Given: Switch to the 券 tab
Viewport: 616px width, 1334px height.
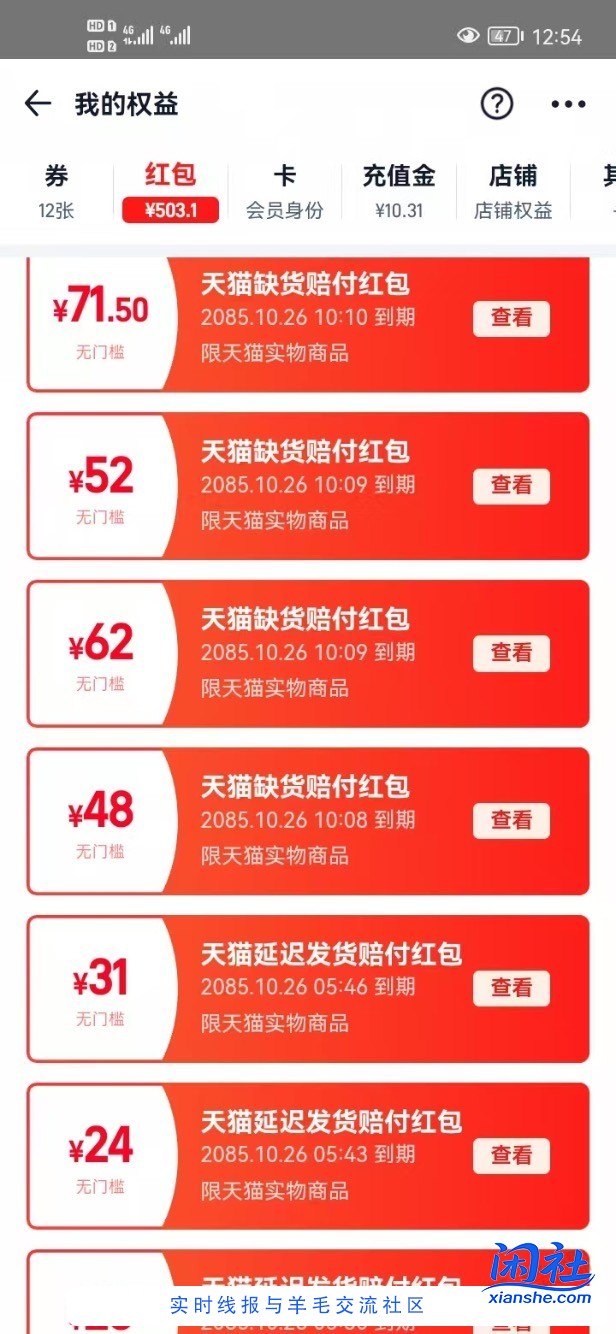Looking at the screenshot, I should click(x=56, y=190).
